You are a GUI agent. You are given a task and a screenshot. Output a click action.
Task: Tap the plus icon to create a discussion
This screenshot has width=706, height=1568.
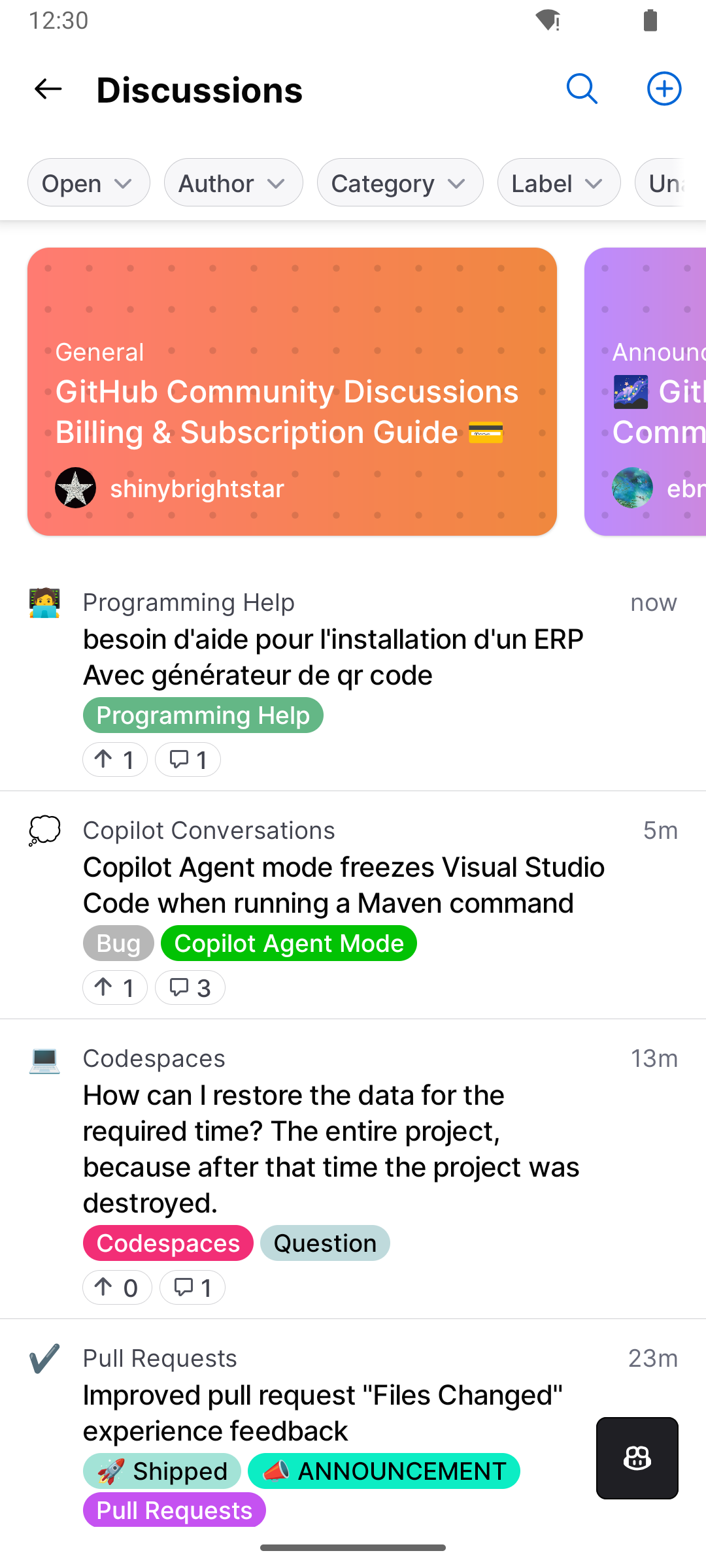pos(664,89)
